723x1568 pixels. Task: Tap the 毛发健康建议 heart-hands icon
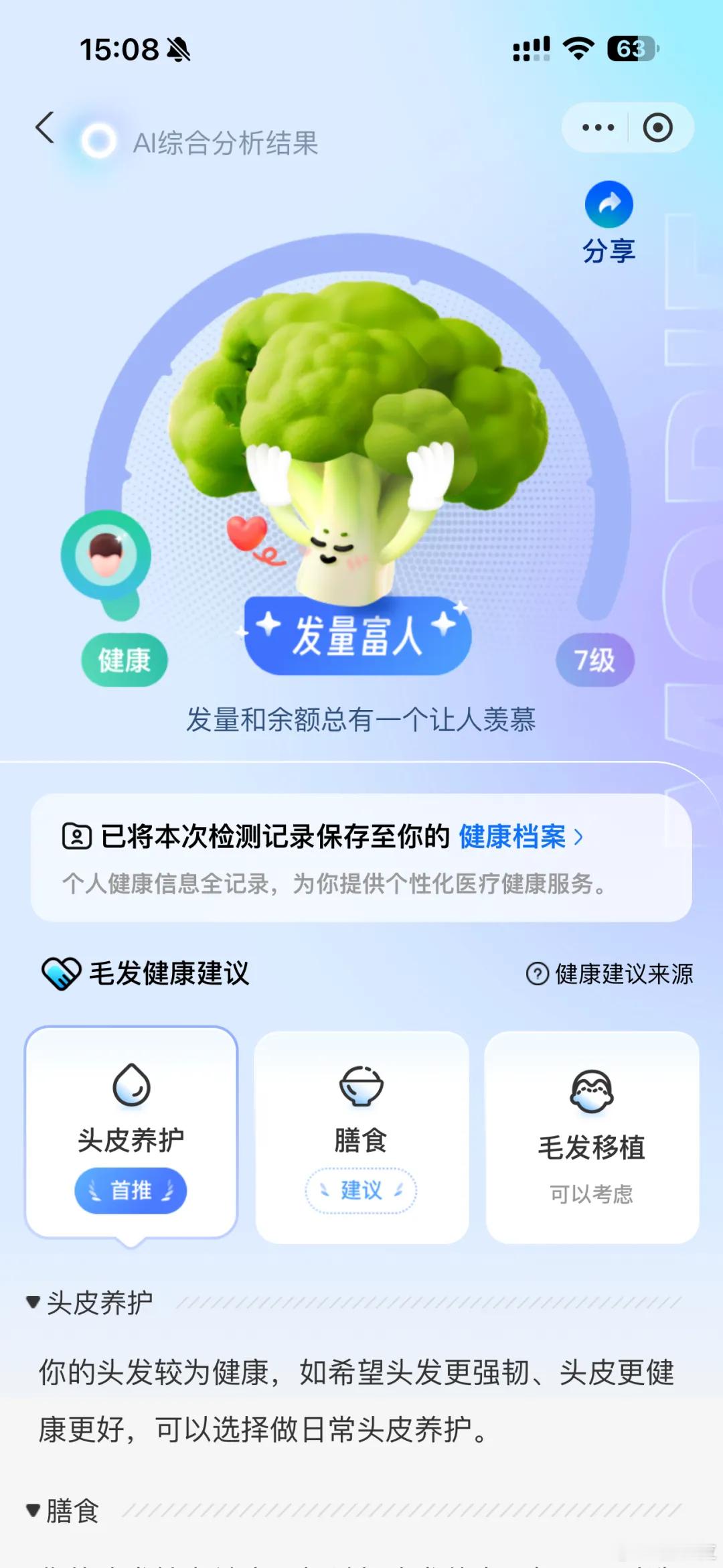60,973
